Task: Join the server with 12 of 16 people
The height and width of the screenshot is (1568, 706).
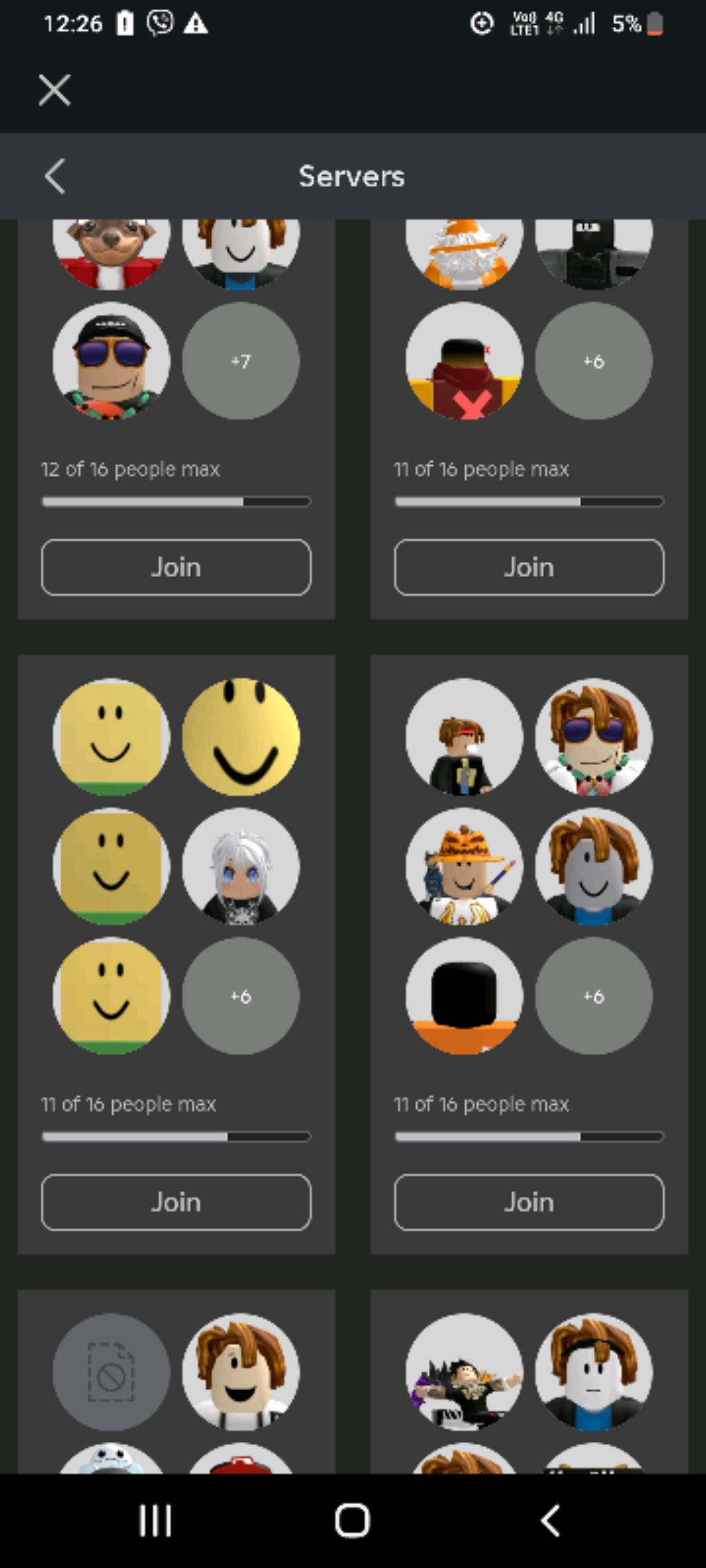Action: [x=176, y=567]
